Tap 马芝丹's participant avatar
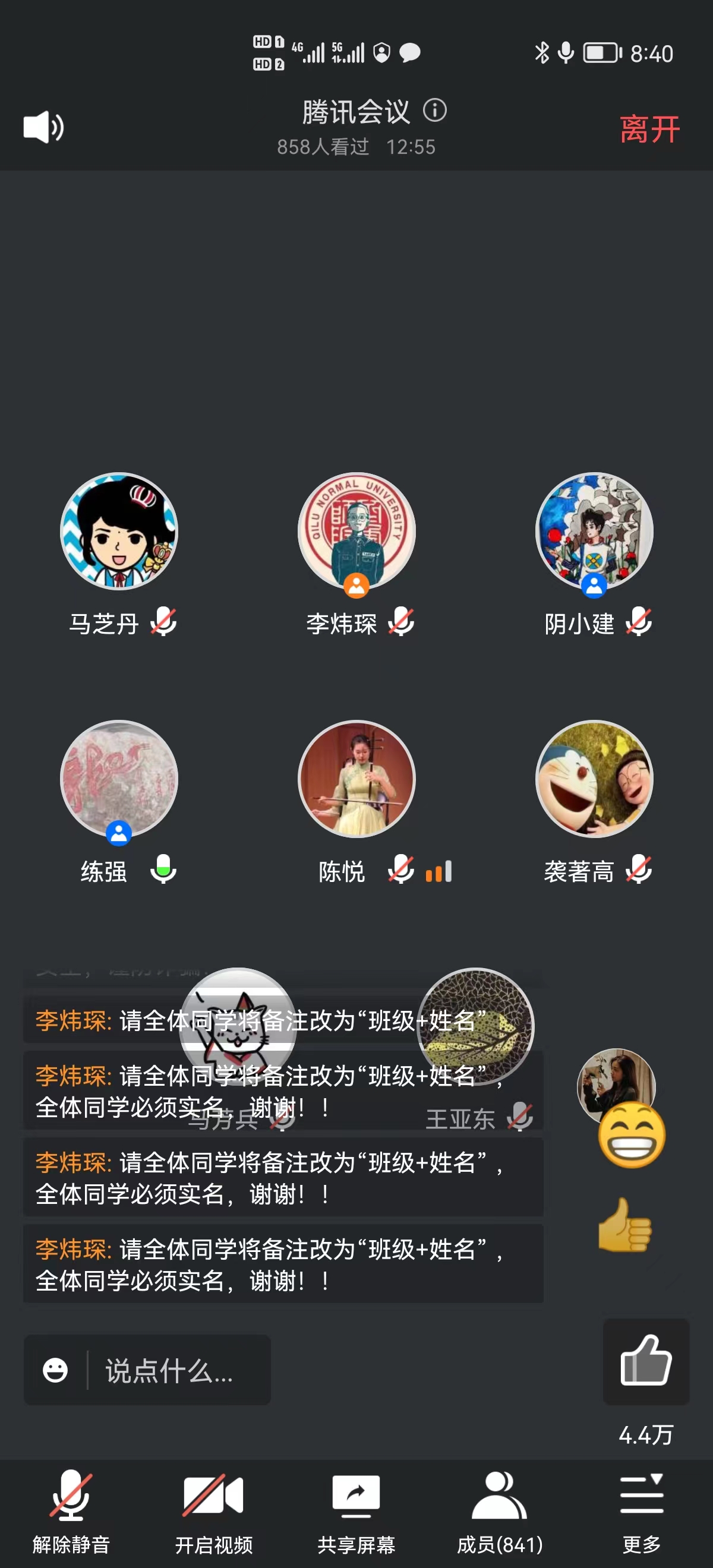 119,532
